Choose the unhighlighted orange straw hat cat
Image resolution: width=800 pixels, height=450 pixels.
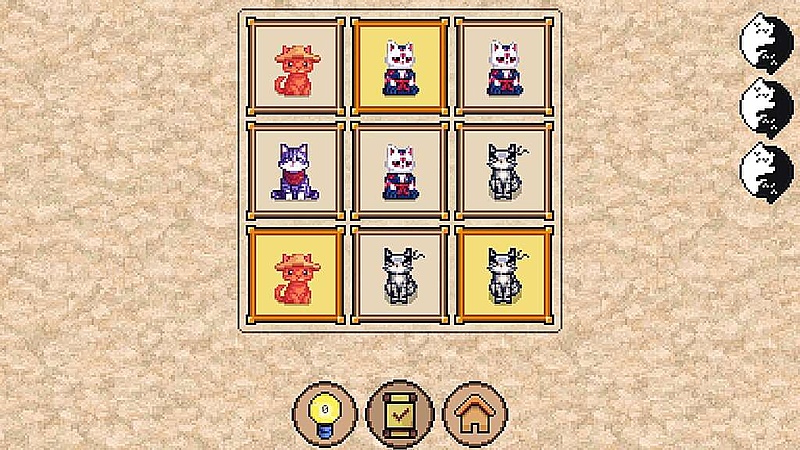click(296, 67)
